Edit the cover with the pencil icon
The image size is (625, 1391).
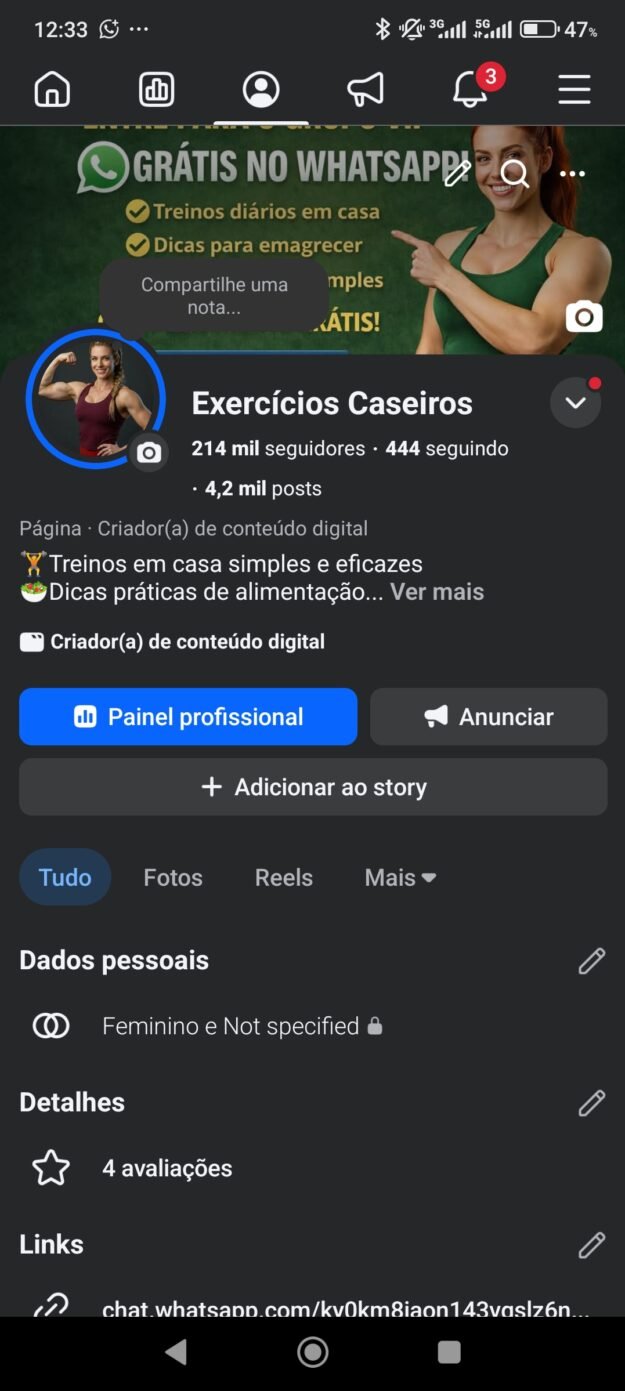457,174
